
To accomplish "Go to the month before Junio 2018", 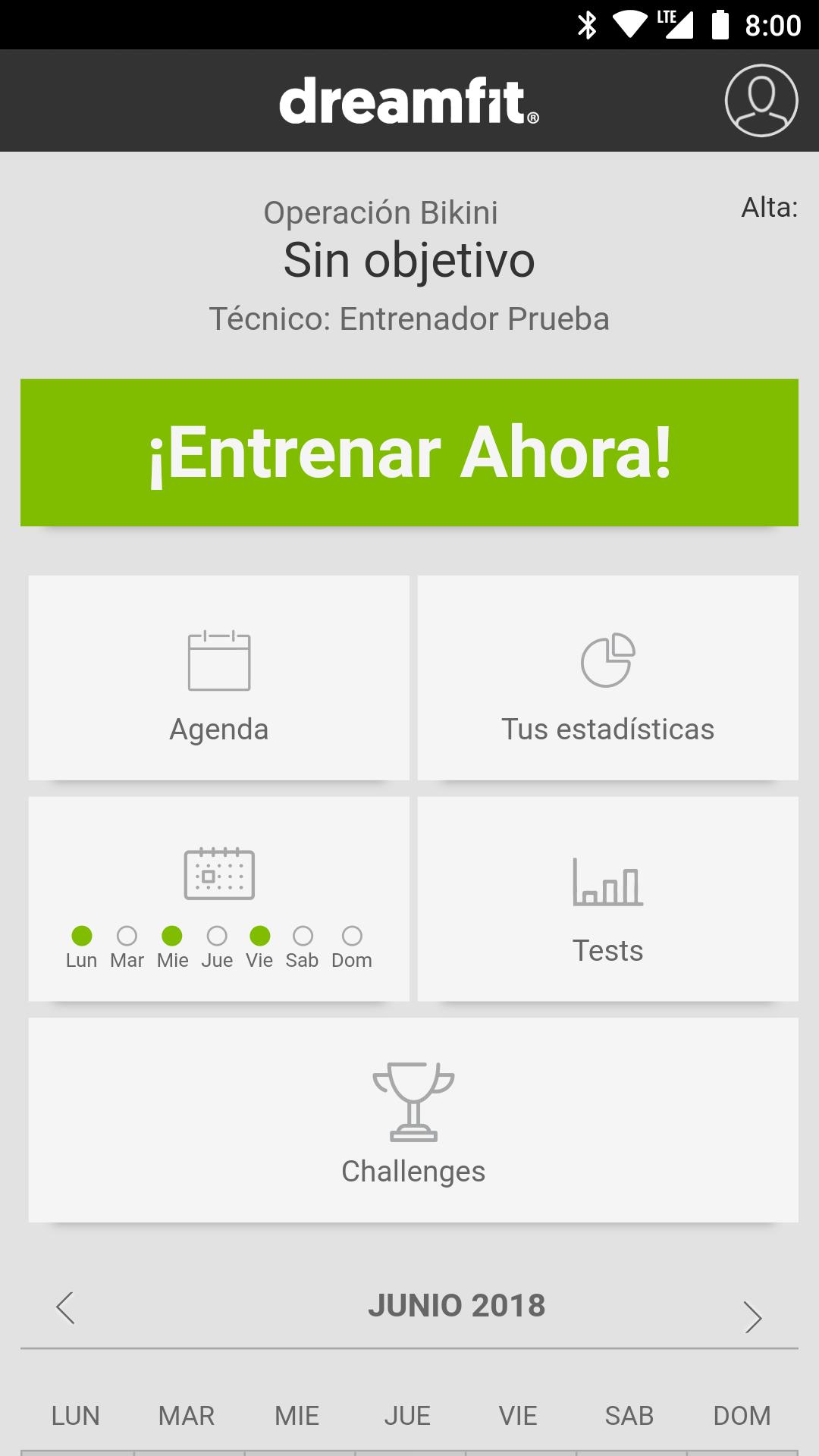I will pos(66,1308).
